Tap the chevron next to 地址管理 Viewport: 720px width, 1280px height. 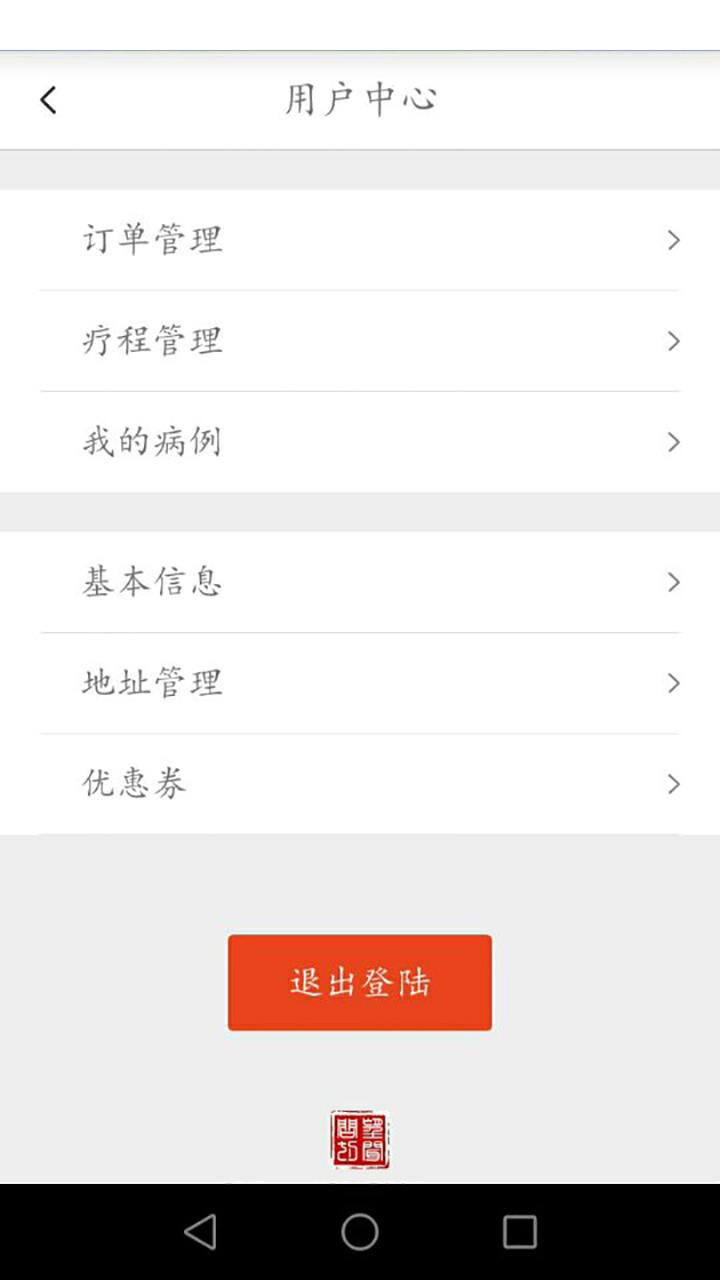672,682
